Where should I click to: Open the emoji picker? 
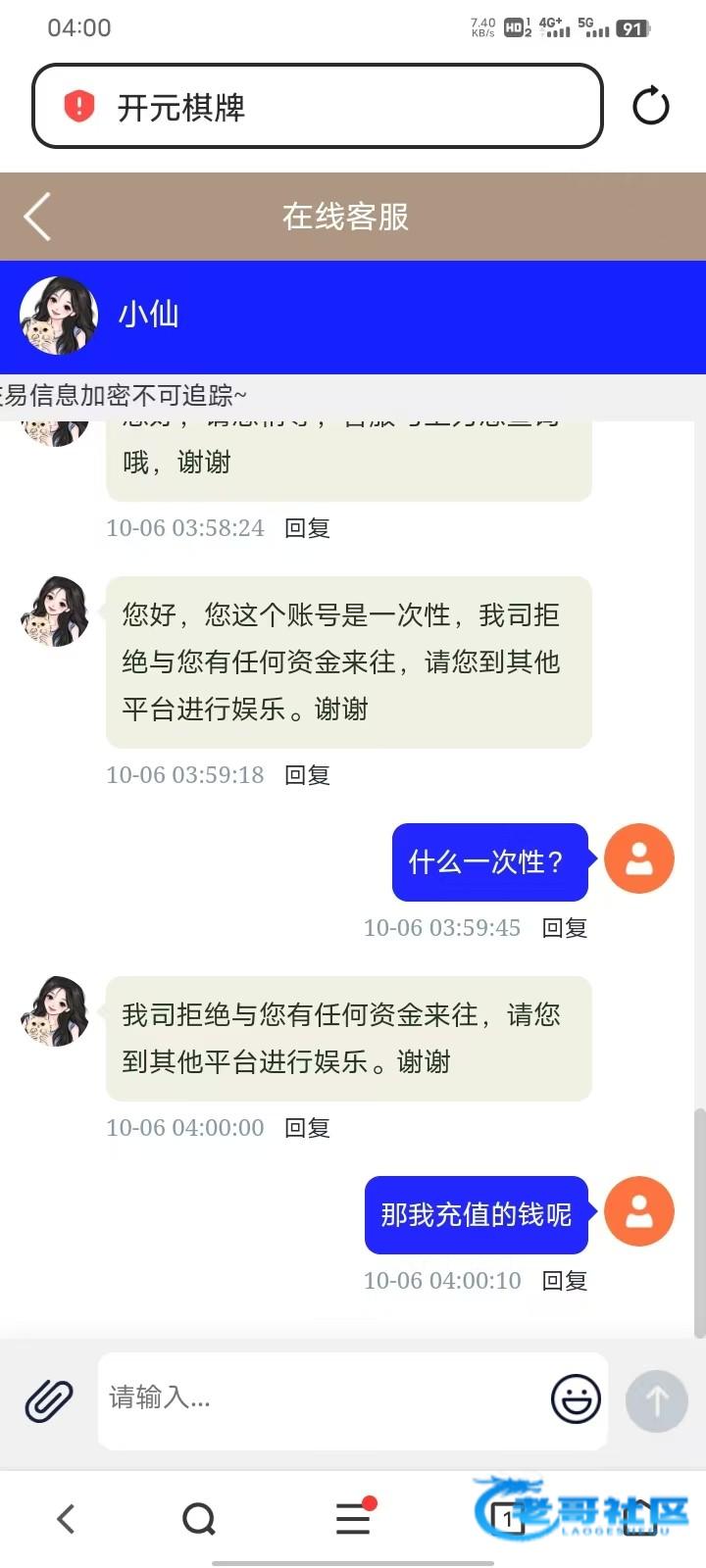pyautogui.click(x=576, y=1398)
